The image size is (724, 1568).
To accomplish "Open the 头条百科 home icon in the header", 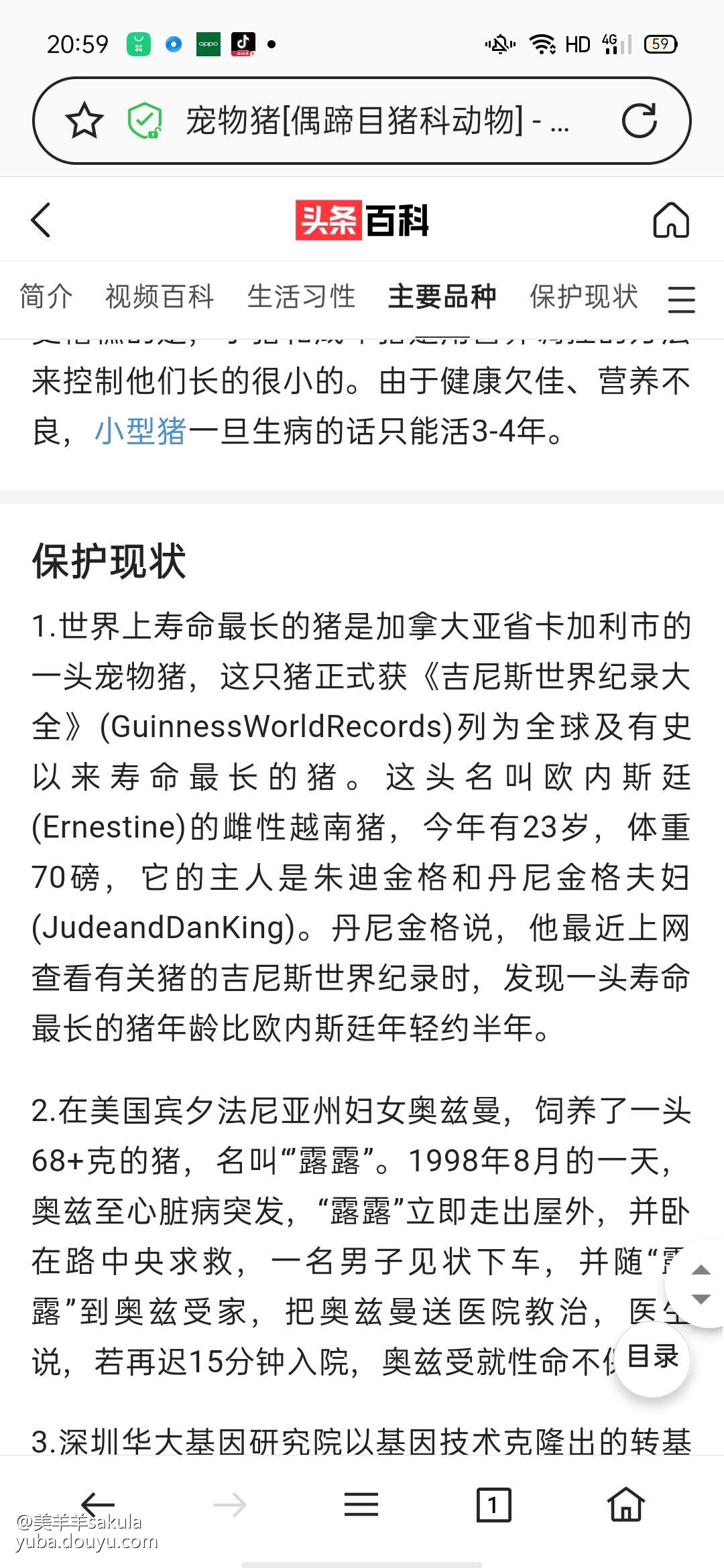I will click(x=671, y=220).
